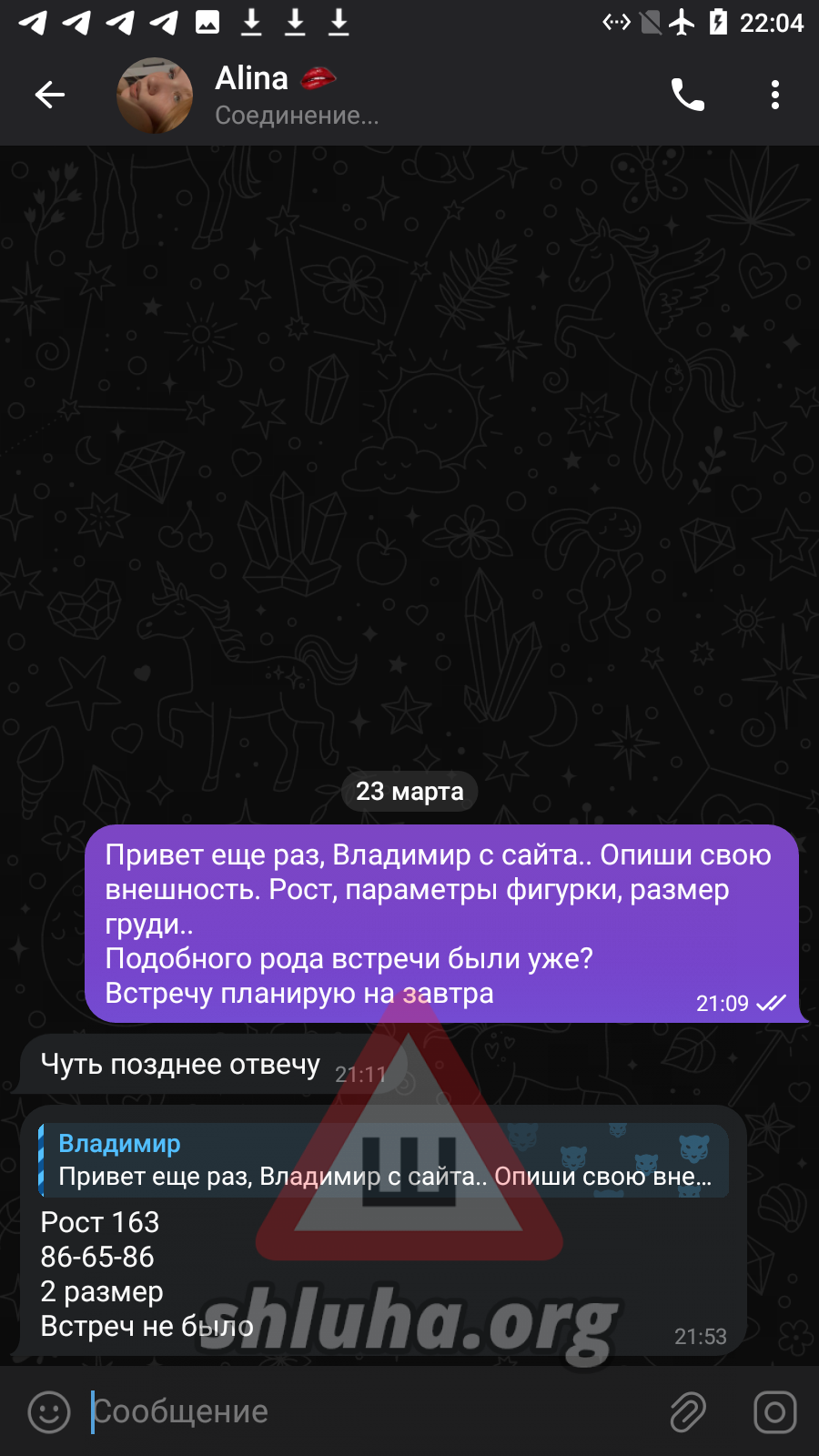Open the emoji picker
Viewport: 819px width, 1456px height.
pyautogui.click(x=49, y=1412)
